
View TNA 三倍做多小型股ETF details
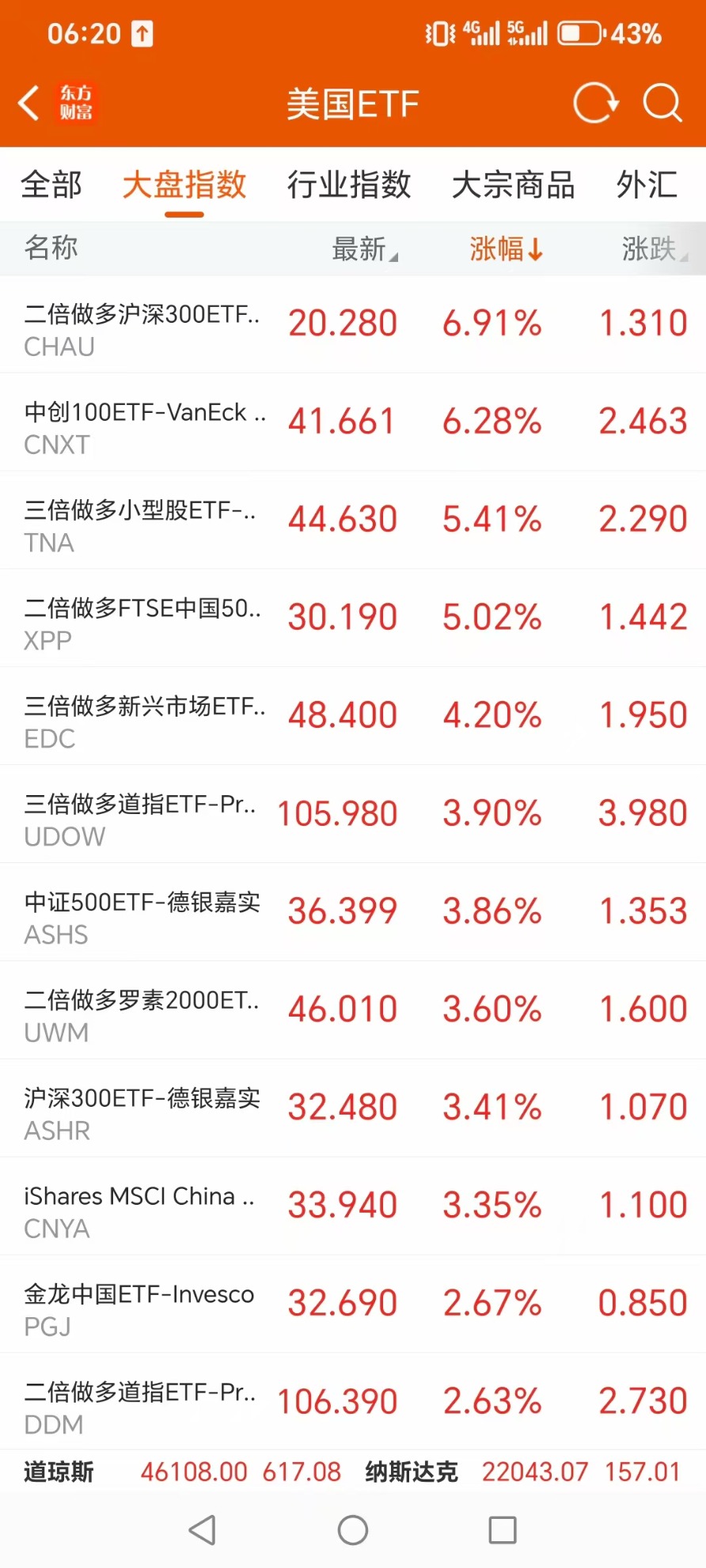point(353,521)
